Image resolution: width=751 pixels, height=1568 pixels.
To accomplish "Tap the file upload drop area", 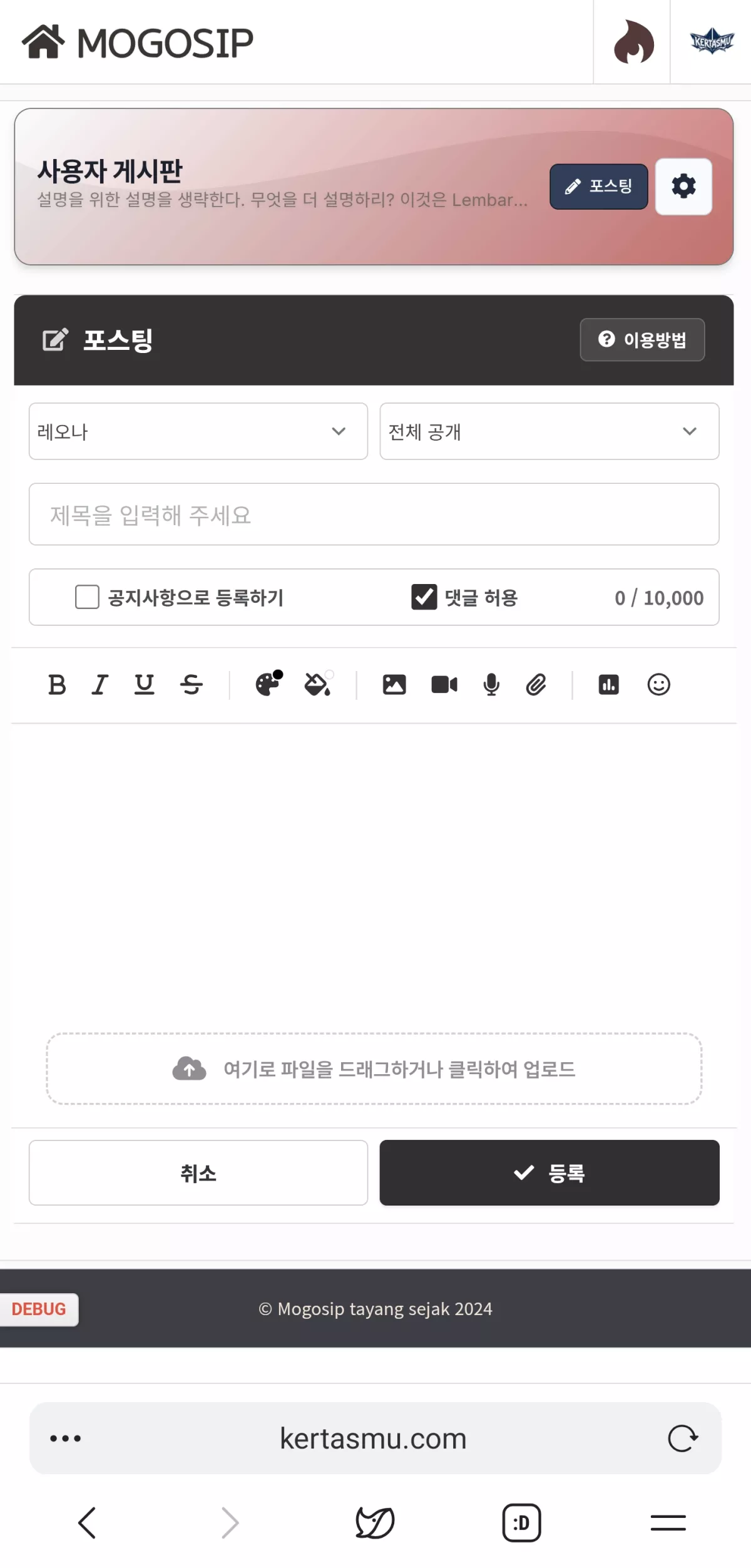I will click(x=374, y=1069).
